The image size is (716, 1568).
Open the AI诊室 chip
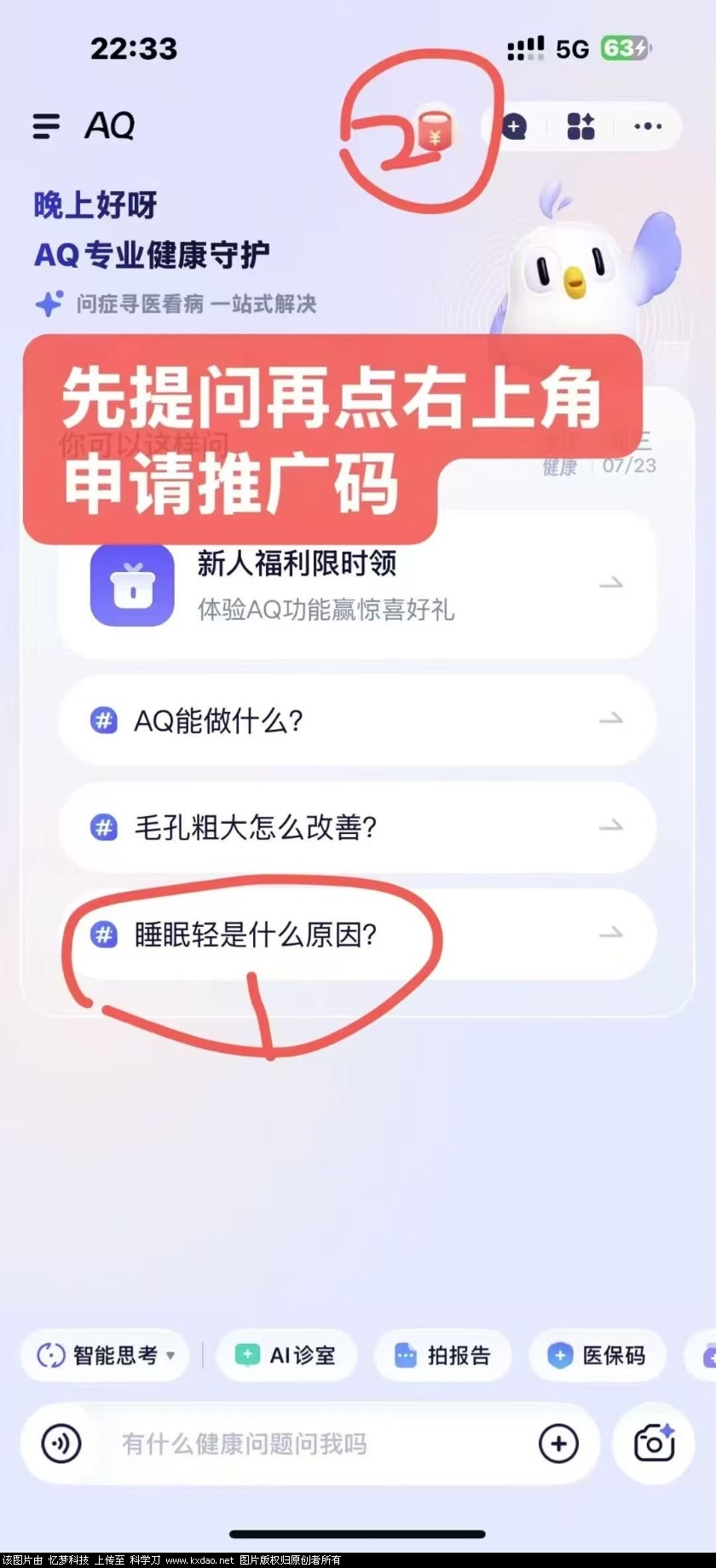286,1355
